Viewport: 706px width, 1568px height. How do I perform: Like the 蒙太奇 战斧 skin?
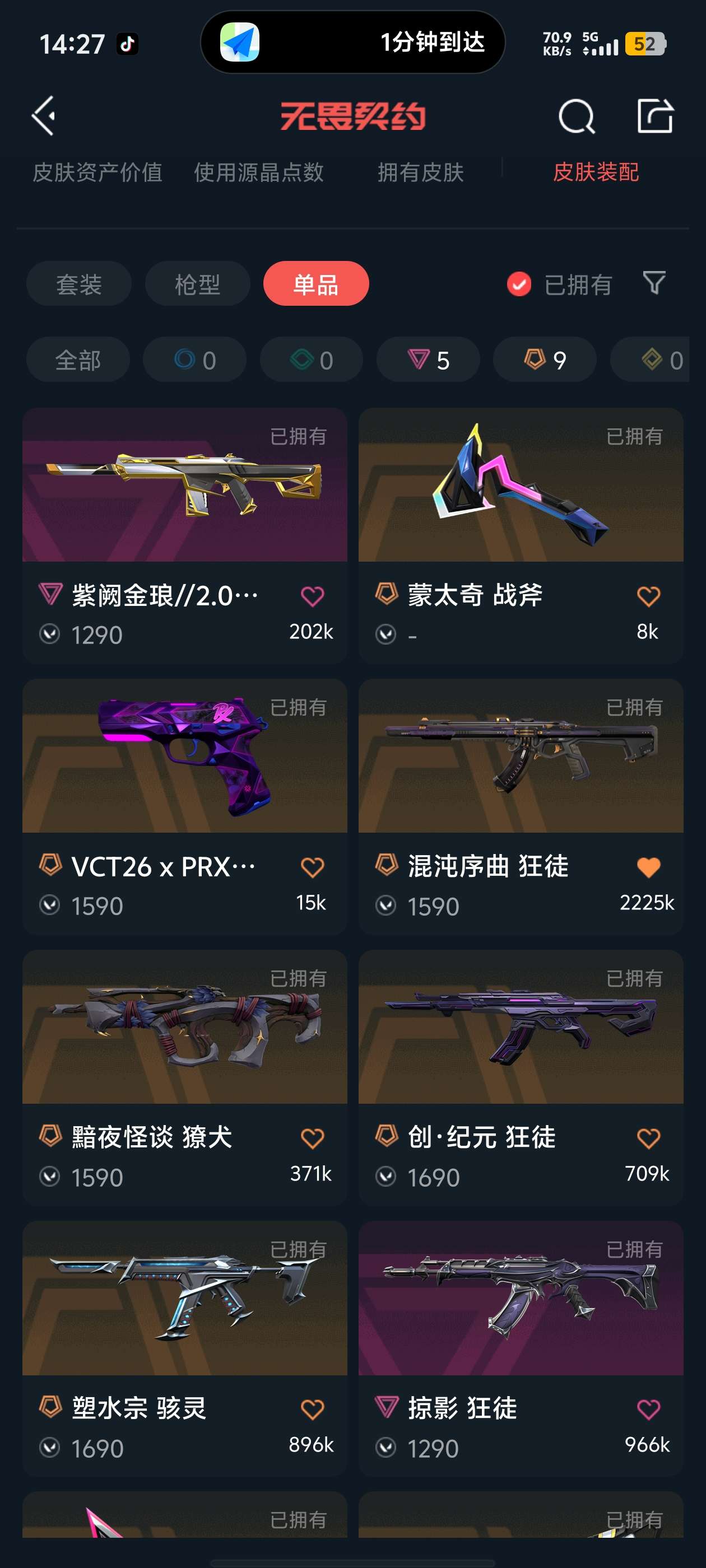[x=648, y=596]
